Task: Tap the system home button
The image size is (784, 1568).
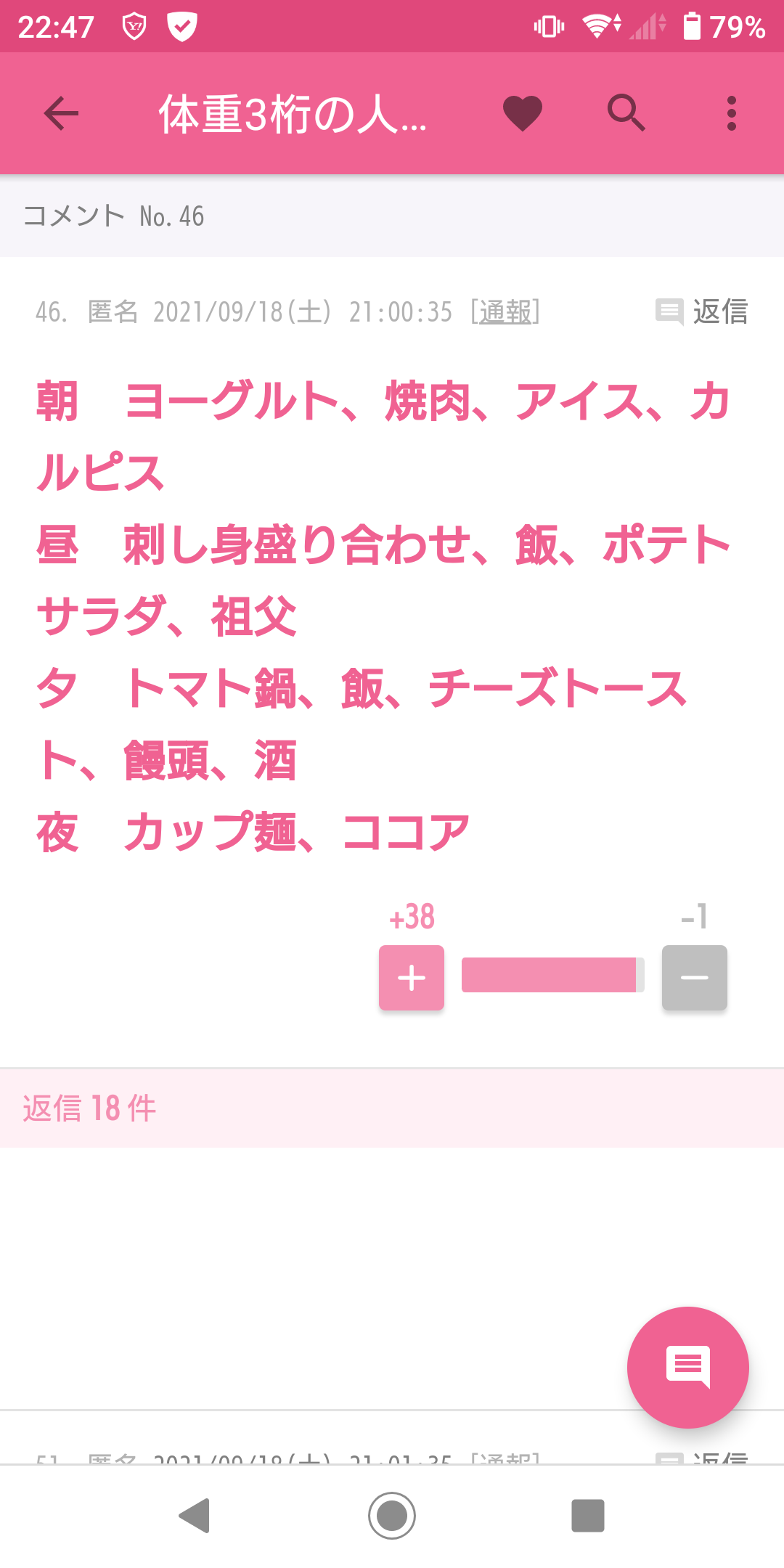Action: (392, 1516)
